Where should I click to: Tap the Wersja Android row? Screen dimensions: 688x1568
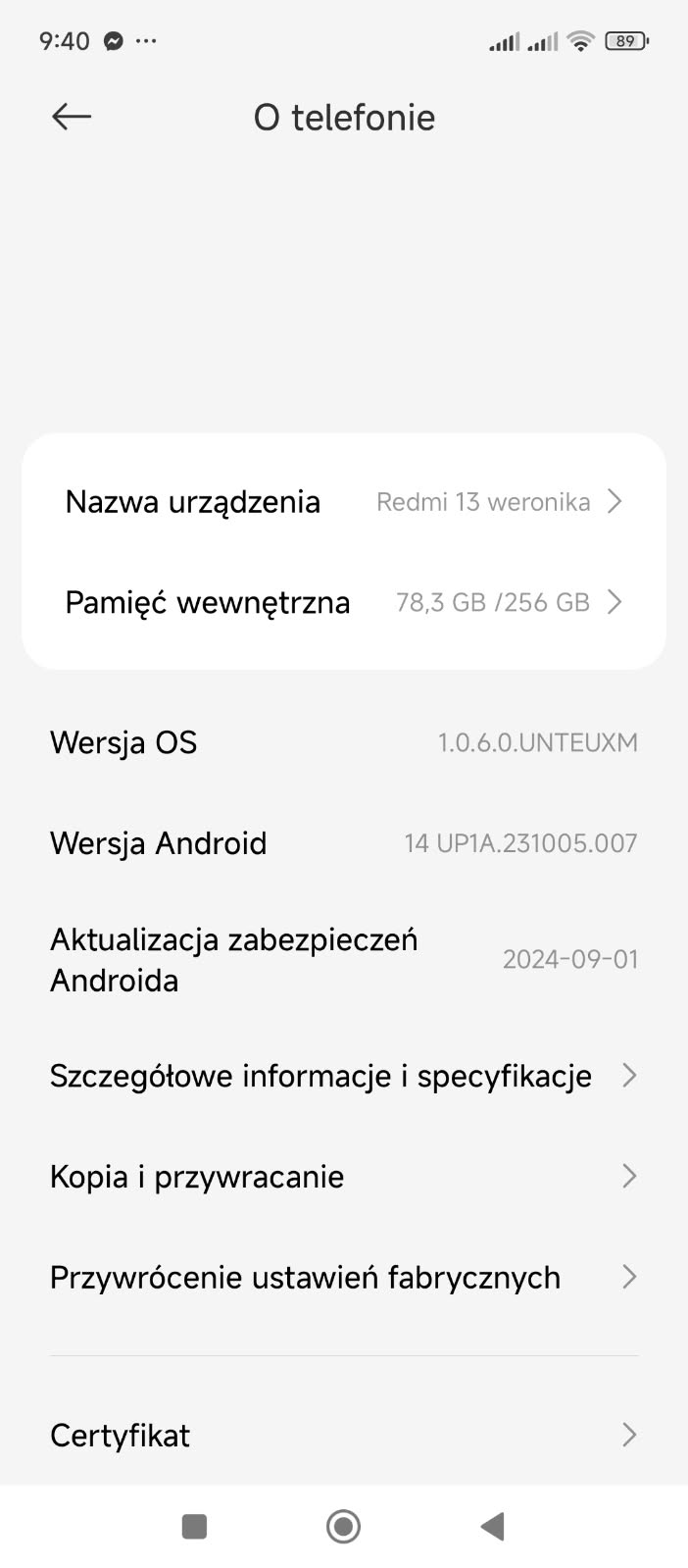pos(344,843)
